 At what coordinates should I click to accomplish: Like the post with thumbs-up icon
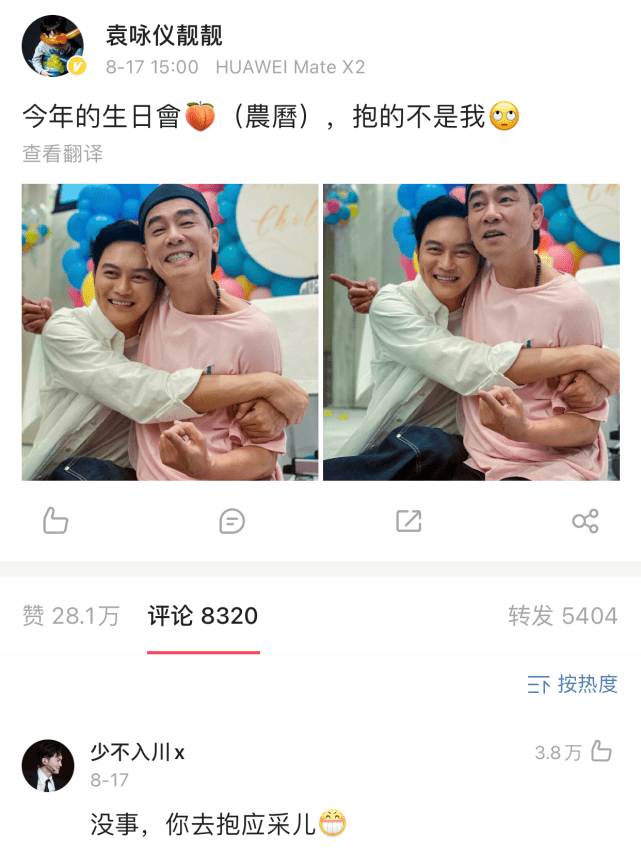(56, 520)
